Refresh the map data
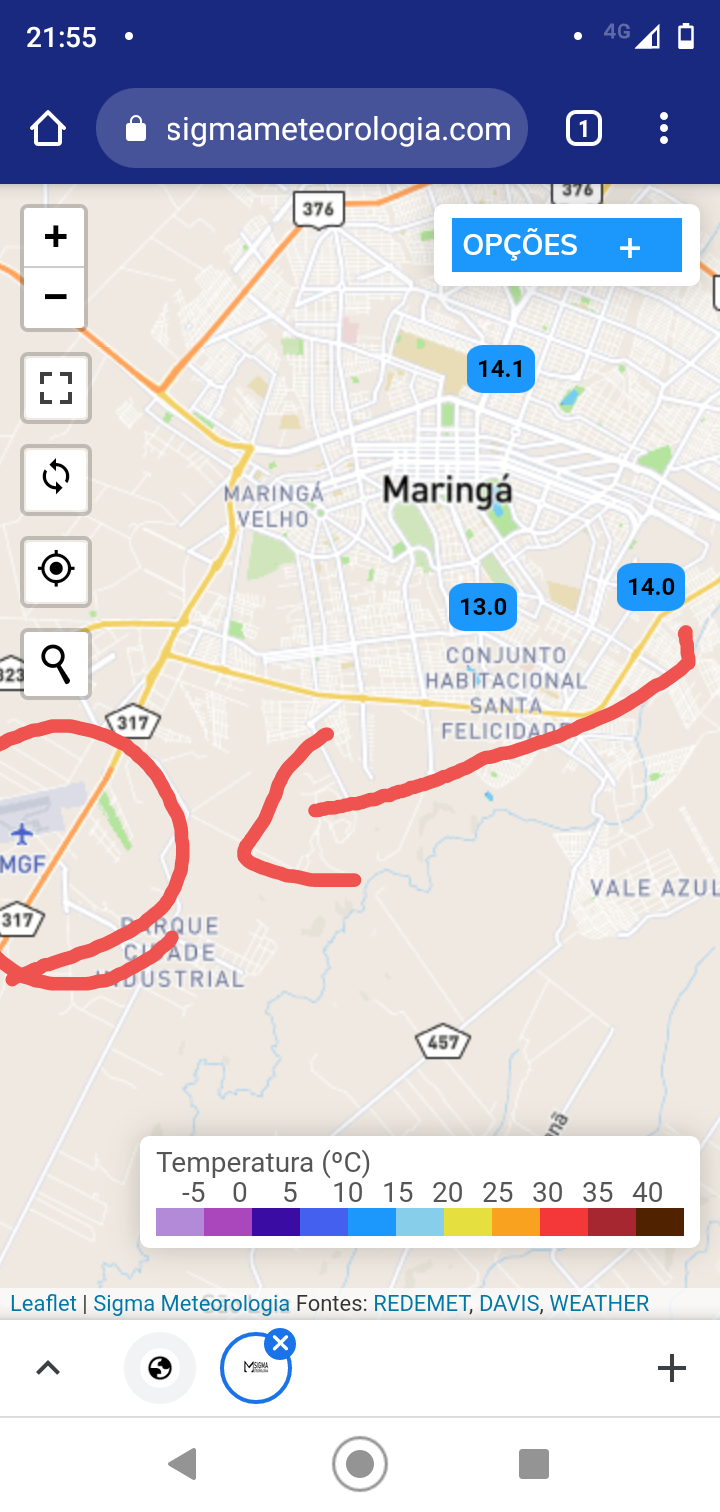 click(56, 478)
